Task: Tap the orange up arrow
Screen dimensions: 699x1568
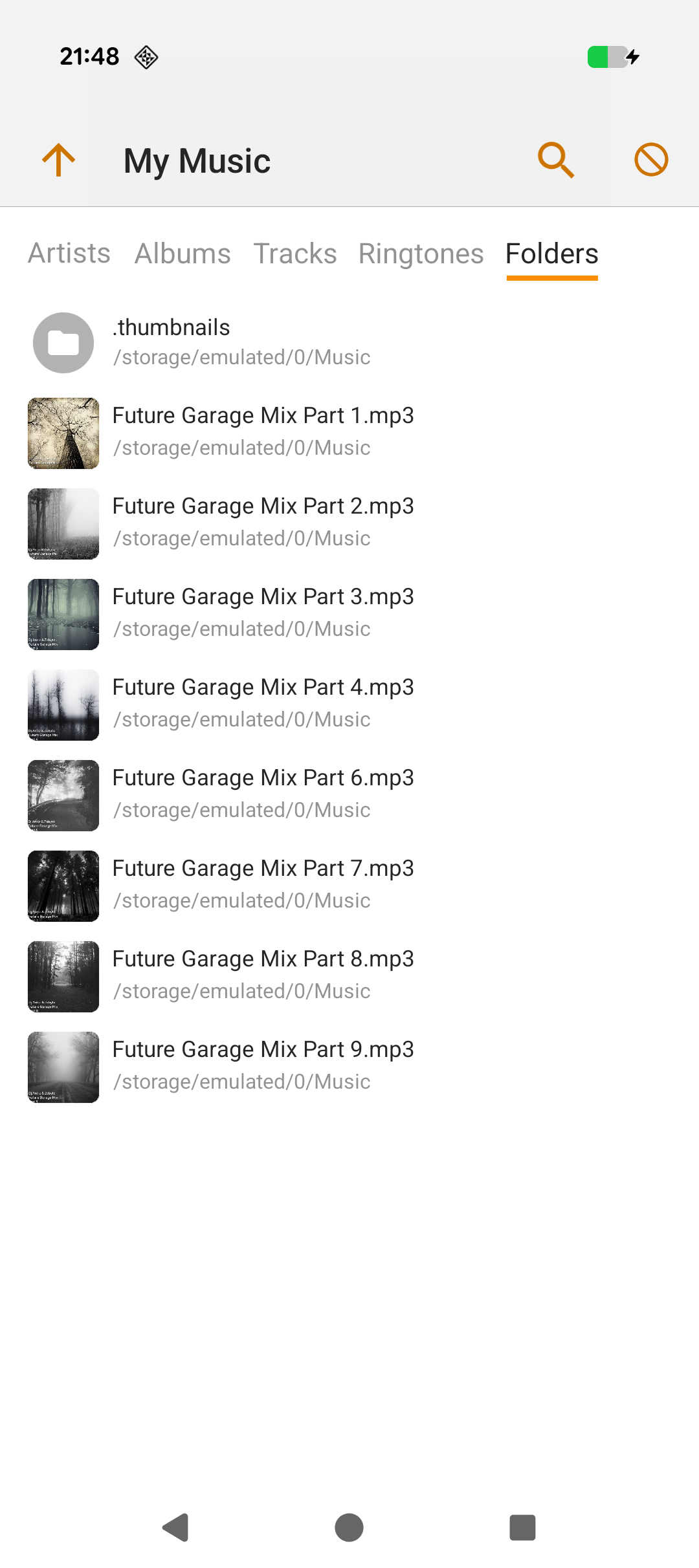Action: (58, 160)
